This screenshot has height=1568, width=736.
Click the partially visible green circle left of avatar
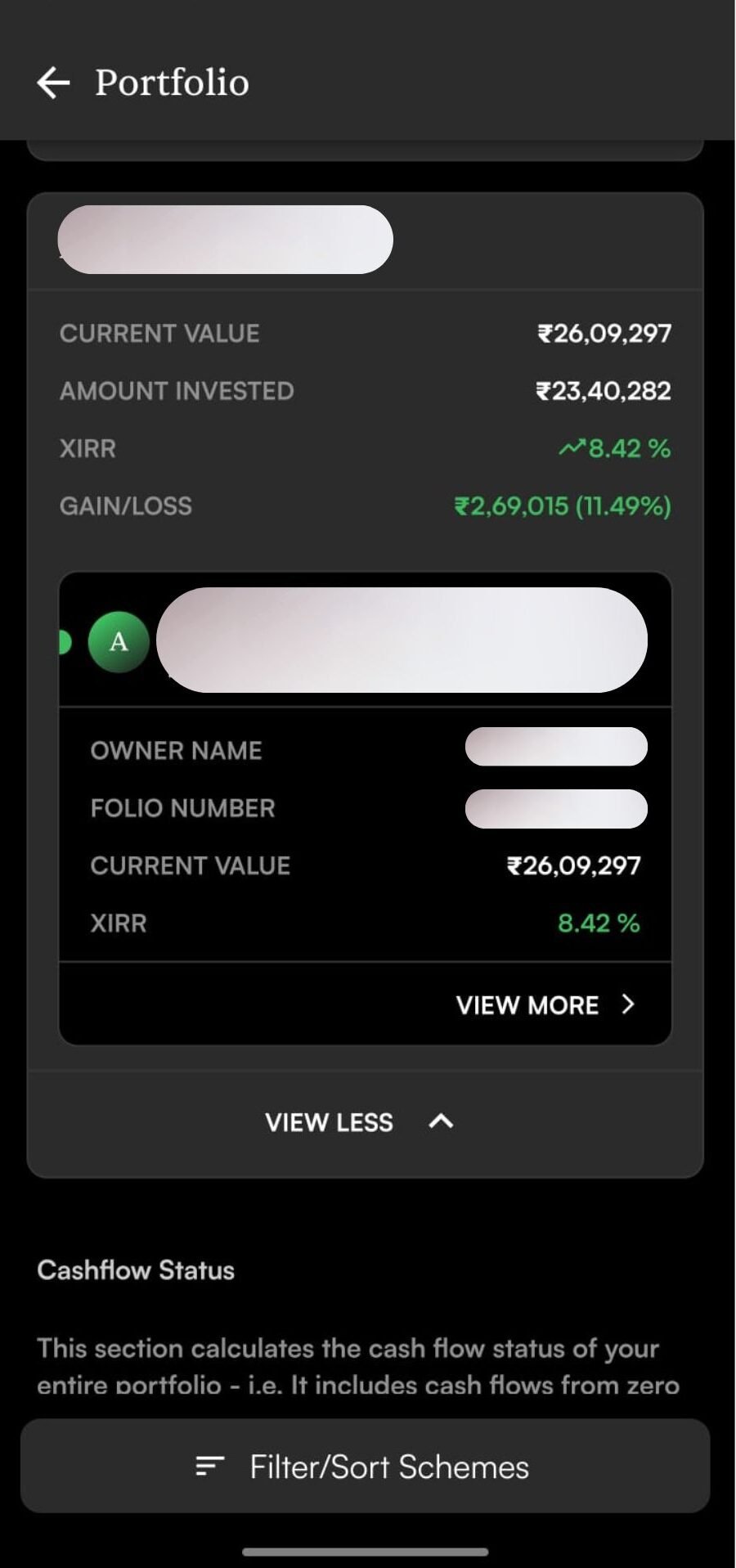(x=64, y=643)
